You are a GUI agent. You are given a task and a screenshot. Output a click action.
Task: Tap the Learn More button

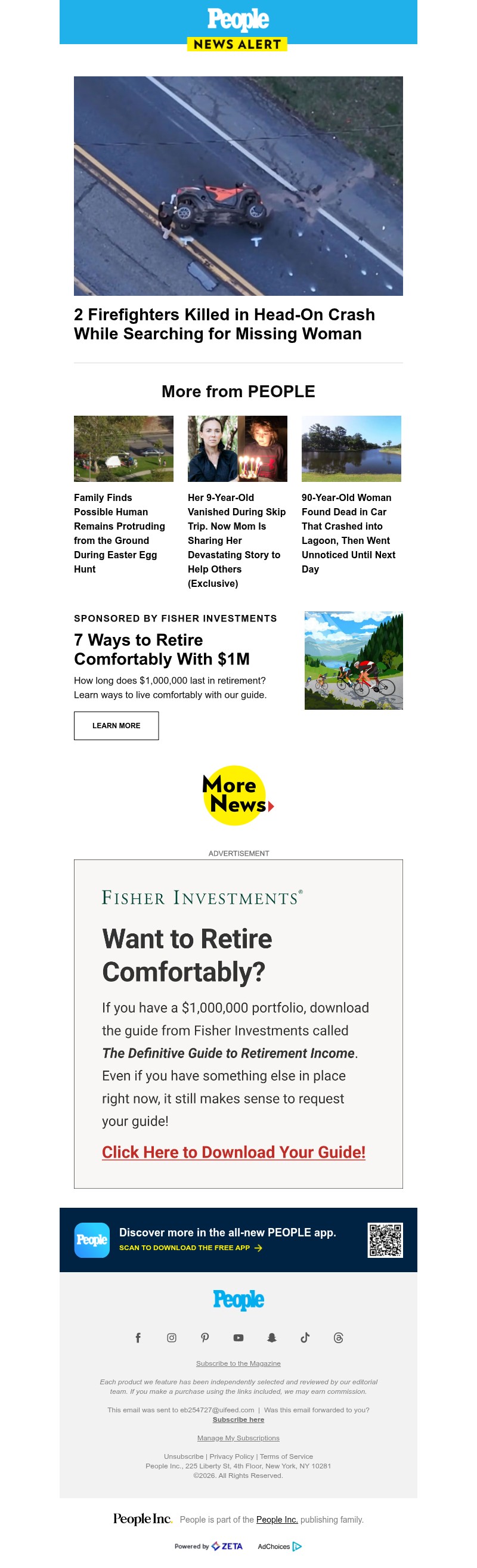(x=116, y=726)
